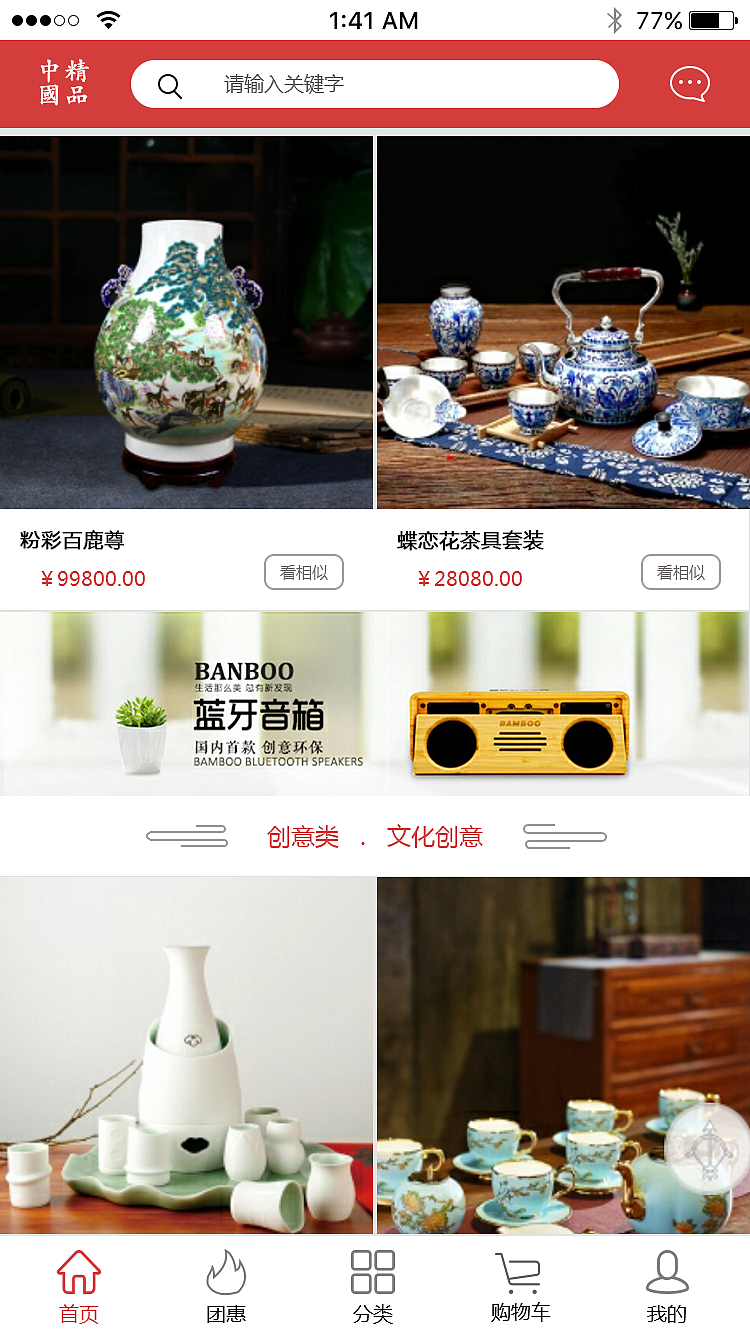Open the BANBOO bluetooth speaker banner
Screen dimensions: 750x1334
(x=375, y=704)
